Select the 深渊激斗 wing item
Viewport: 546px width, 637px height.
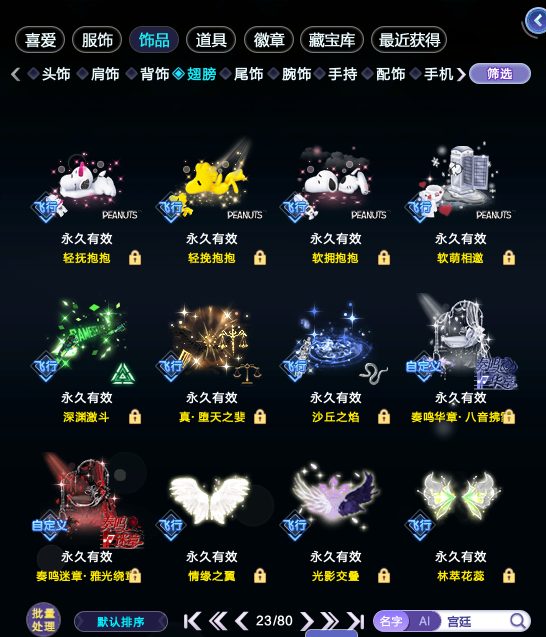(x=87, y=362)
